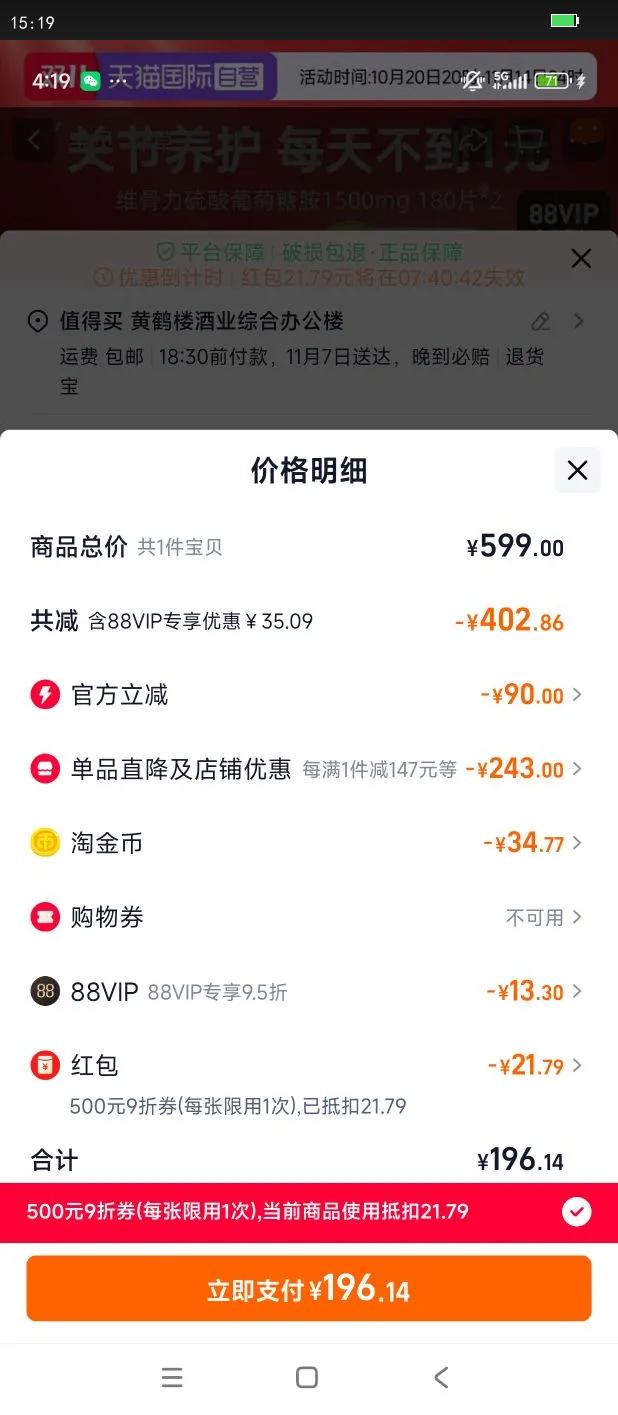
Task: Tap 立即支付 to pay ¥196.14
Action: coord(309,1289)
